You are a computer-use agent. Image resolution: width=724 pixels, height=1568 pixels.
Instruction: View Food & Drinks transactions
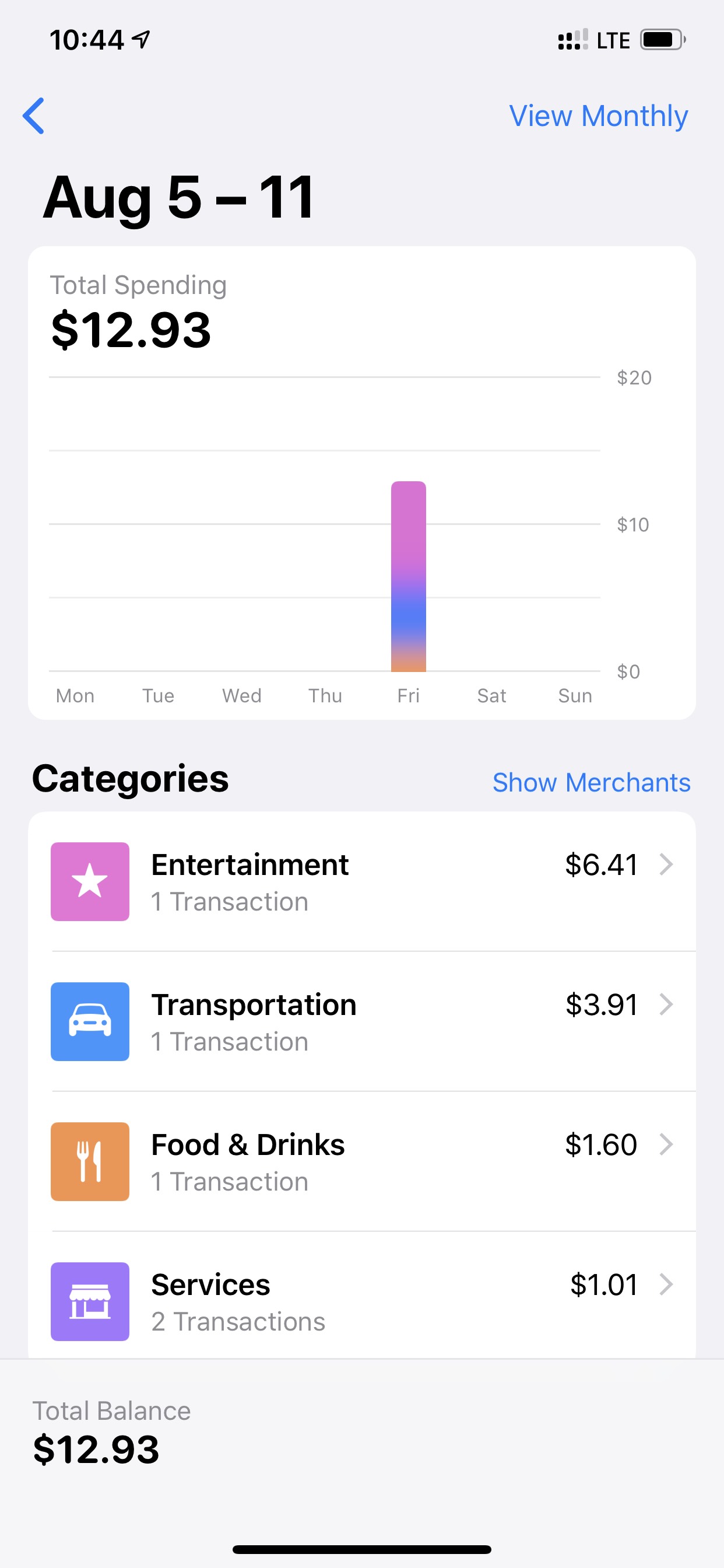pyautogui.click(x=362, y=1161)
